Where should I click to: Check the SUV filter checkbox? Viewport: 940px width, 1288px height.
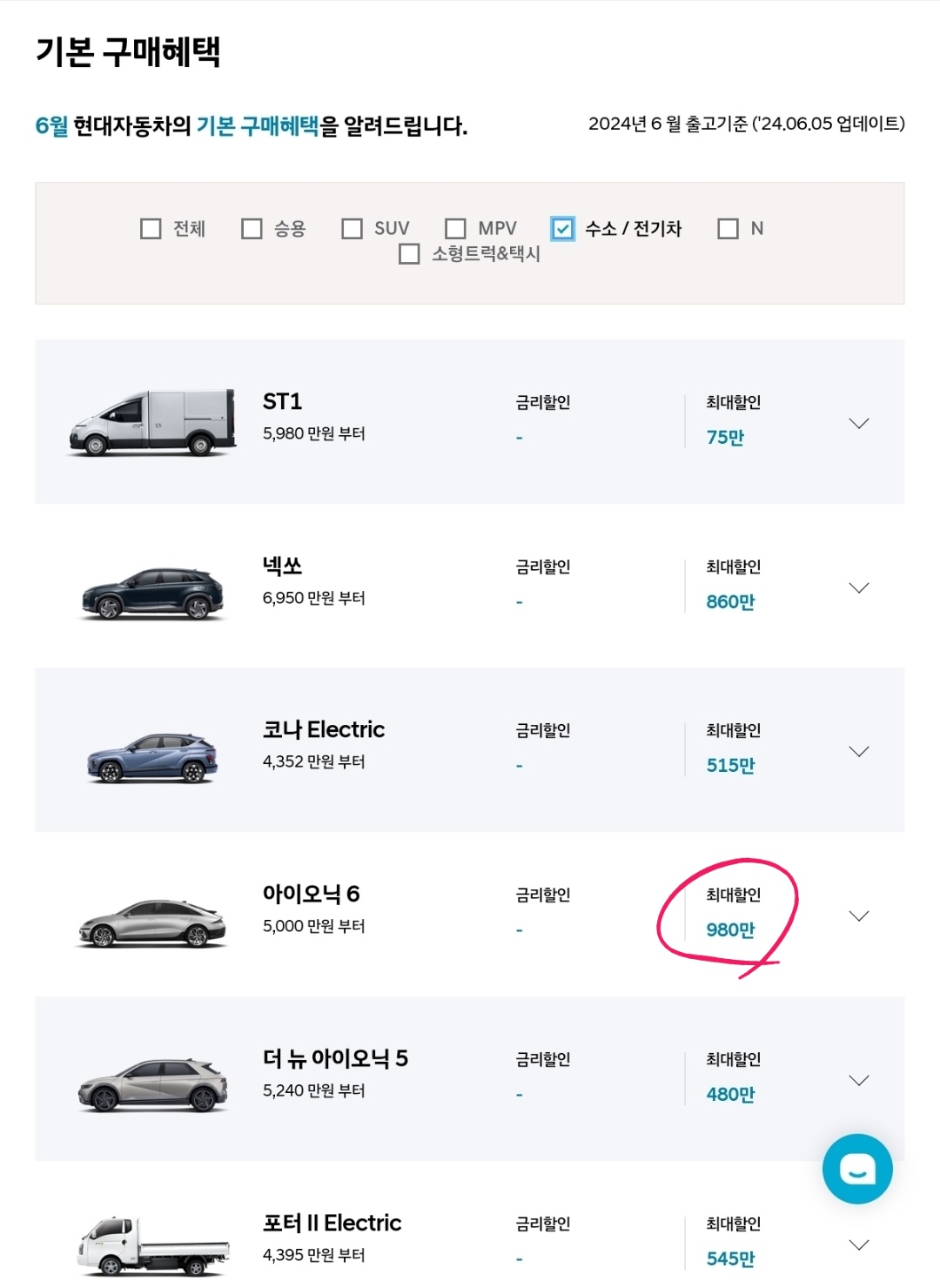pyautogui.click(x=352, y=228)
